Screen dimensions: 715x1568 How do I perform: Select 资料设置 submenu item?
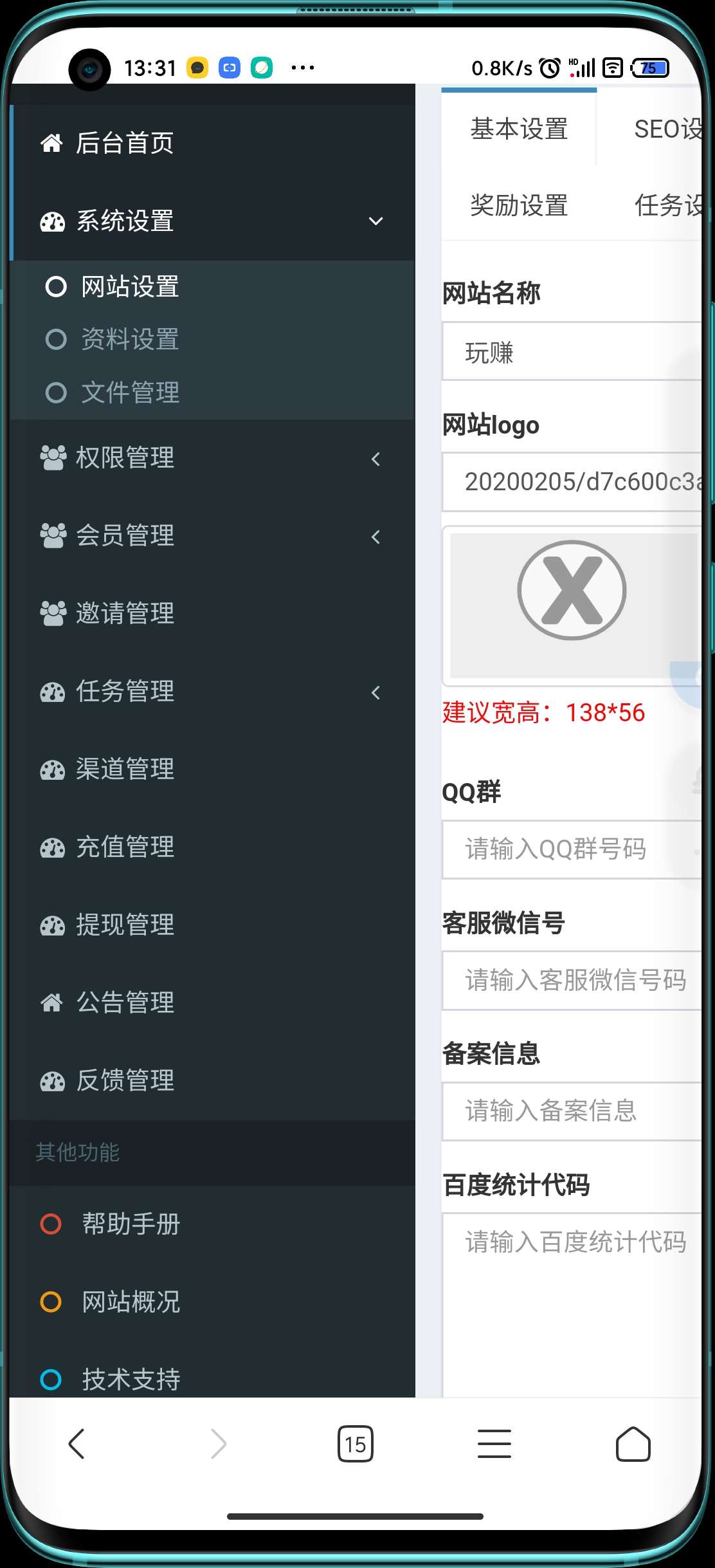pyautogui.click(x=213, y=339)
